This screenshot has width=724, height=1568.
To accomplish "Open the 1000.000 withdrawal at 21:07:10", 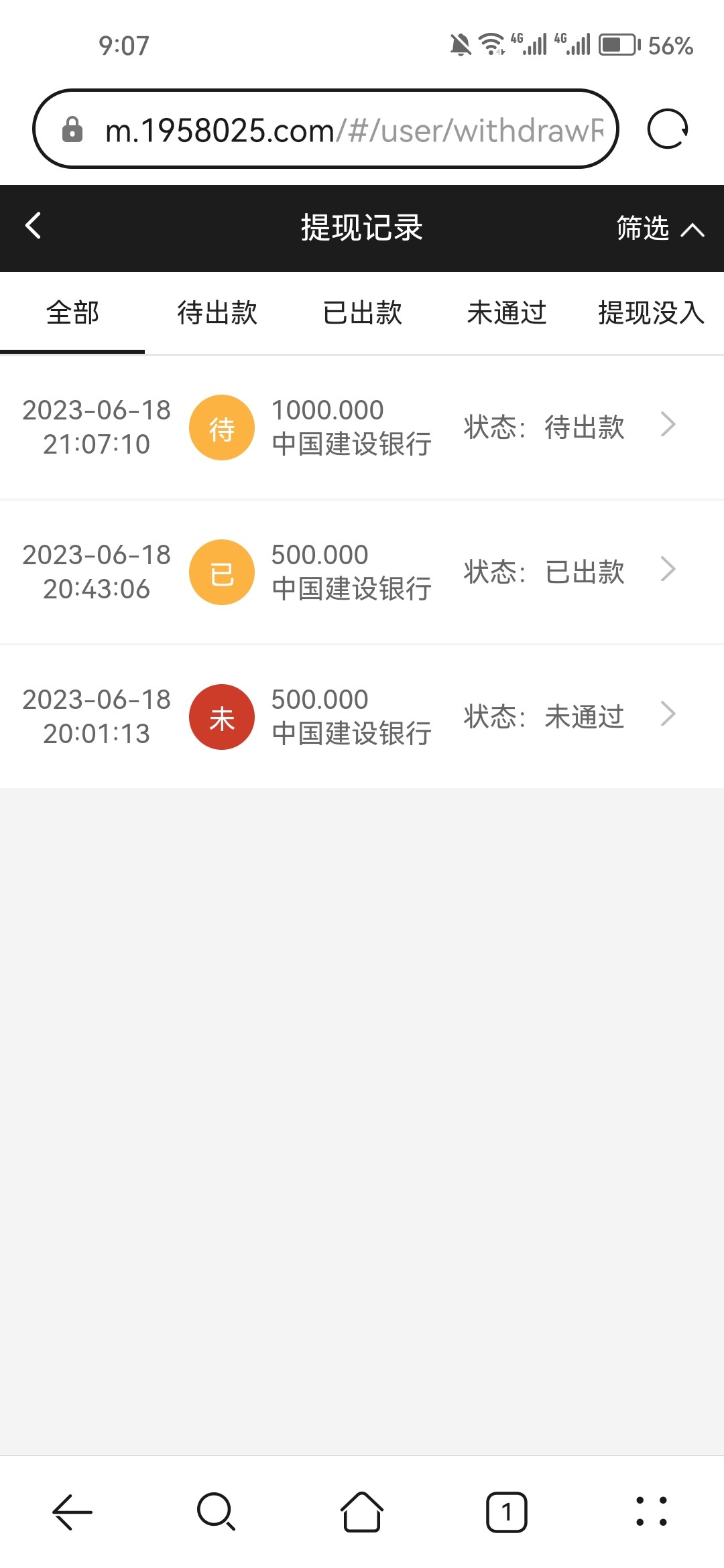I will click(362, 427).
